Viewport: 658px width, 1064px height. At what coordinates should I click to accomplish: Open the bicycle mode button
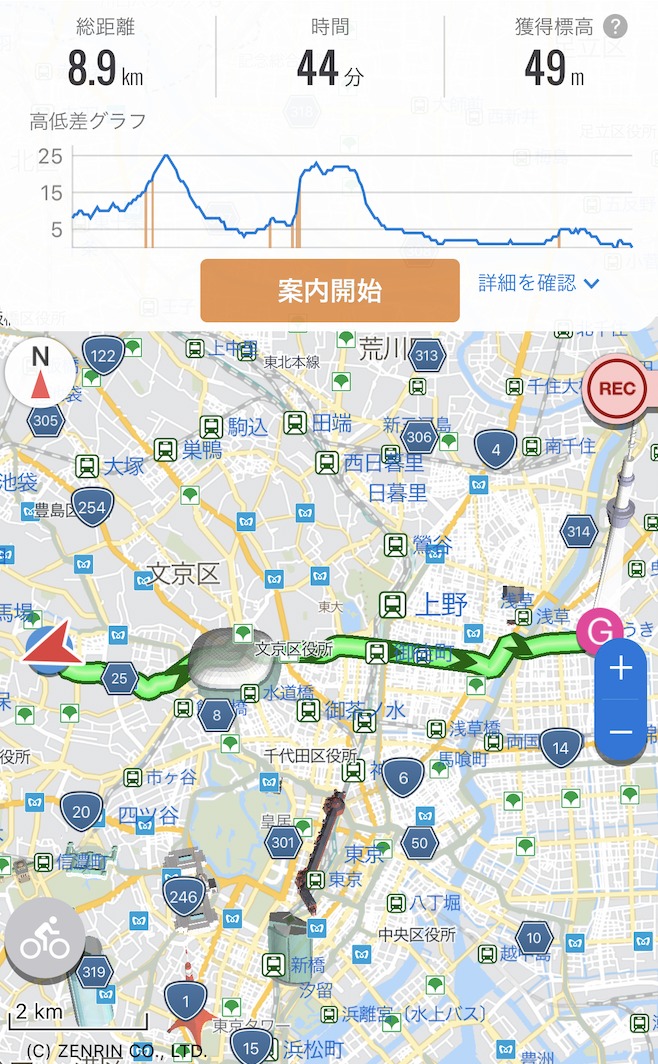click(x=45, y=939)
